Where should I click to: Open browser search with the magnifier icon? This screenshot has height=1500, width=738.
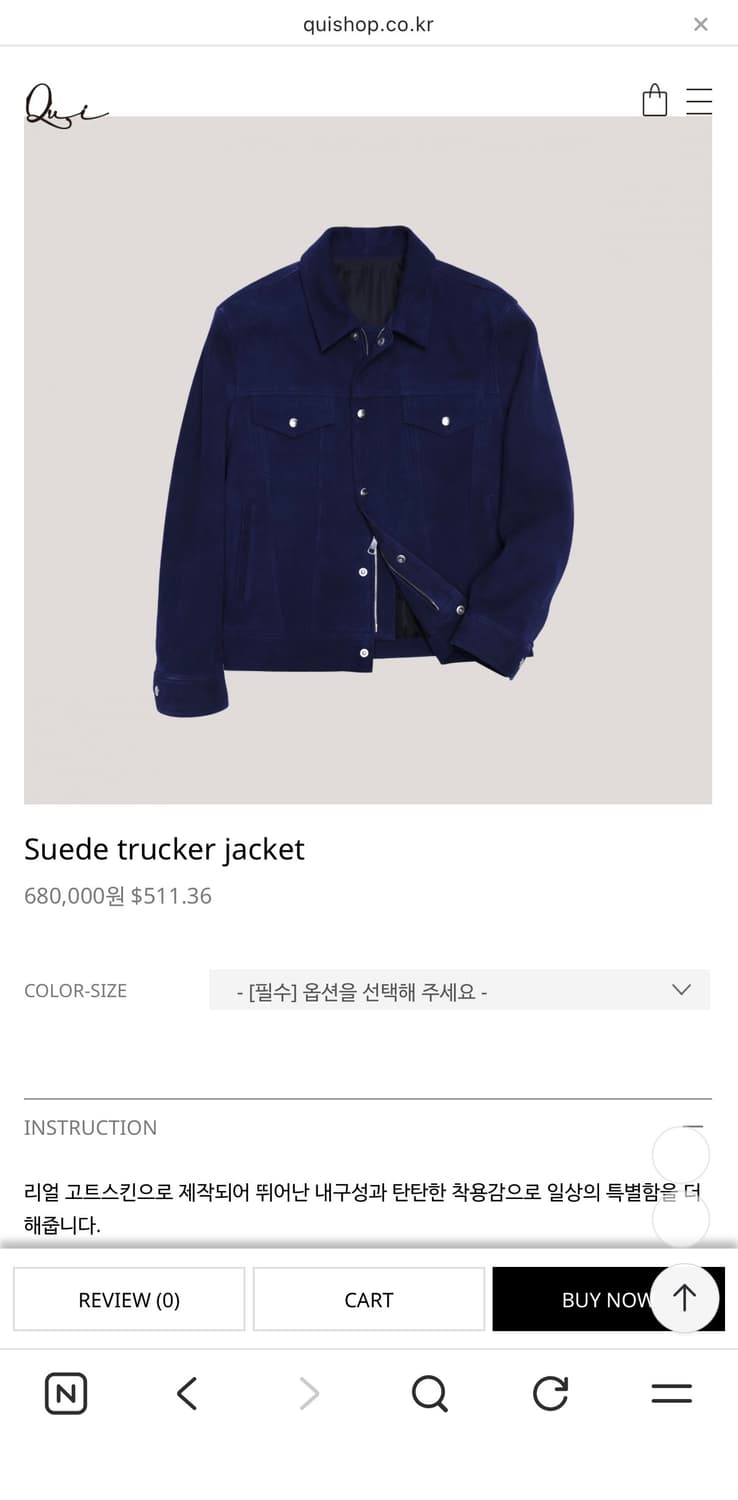coord(429,1393)
